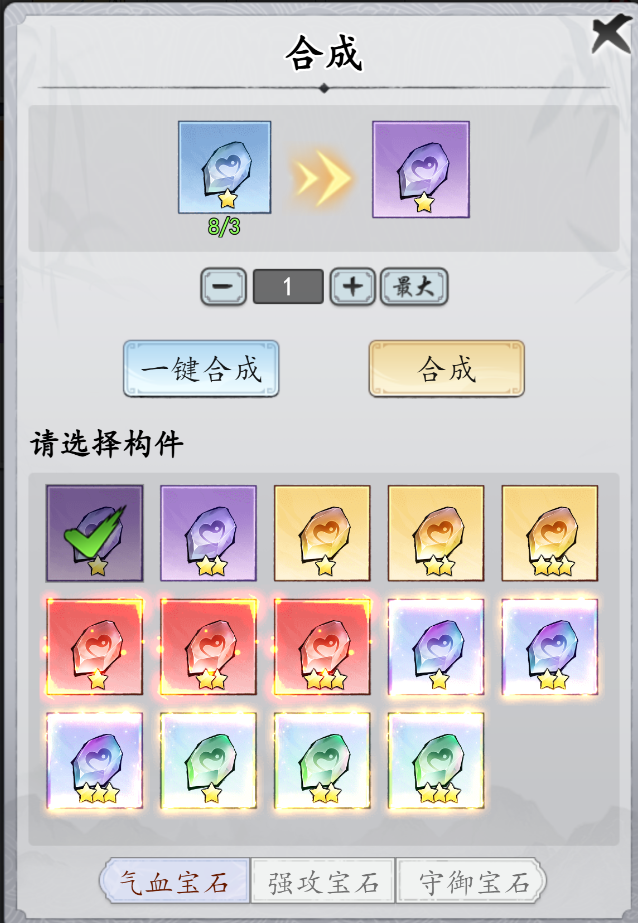Edit the quantity field showing 1

[288, 287]
